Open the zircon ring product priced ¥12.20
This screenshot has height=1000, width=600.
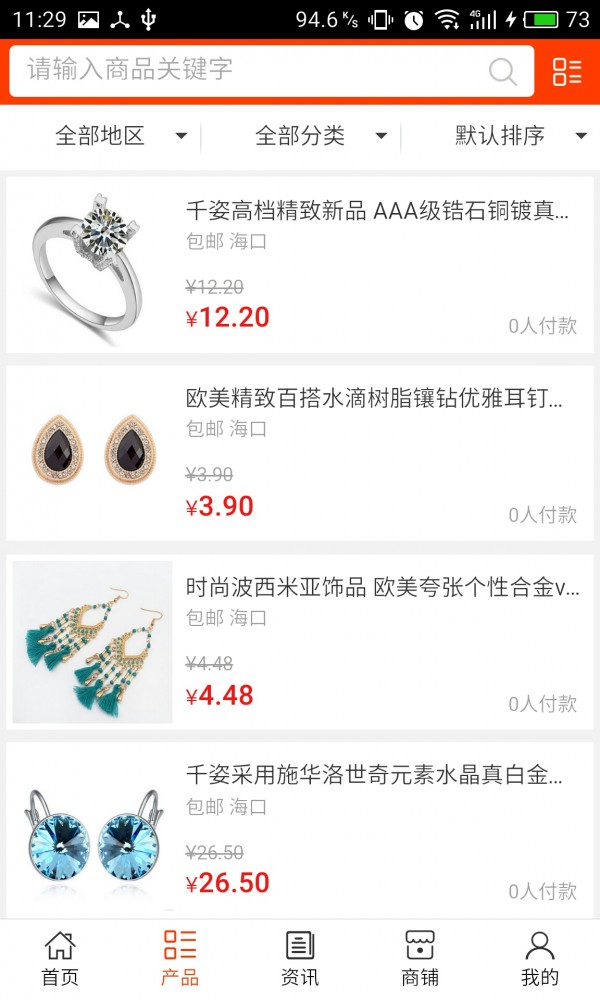coord(300,265)
